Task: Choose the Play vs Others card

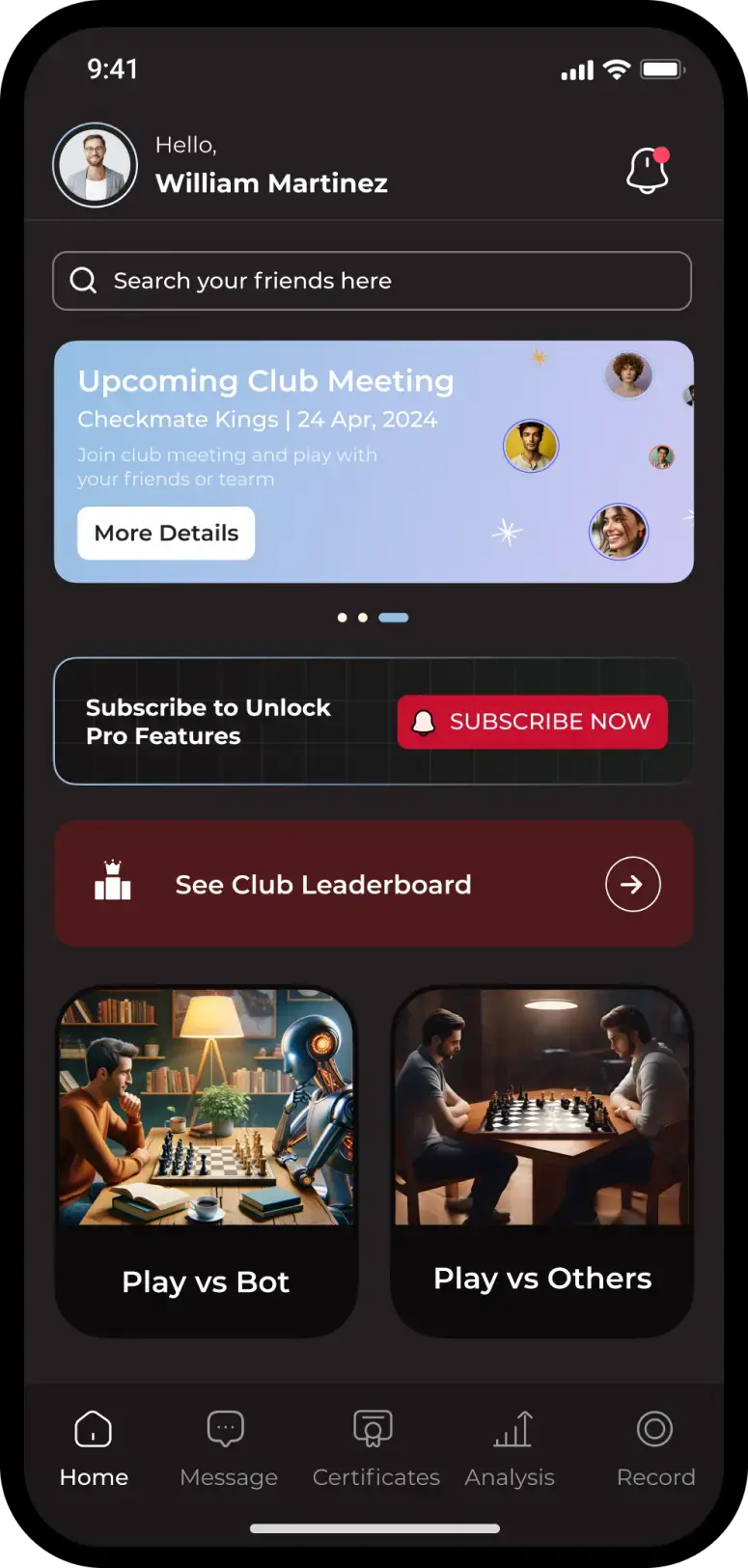Action: pos(541,1161)
